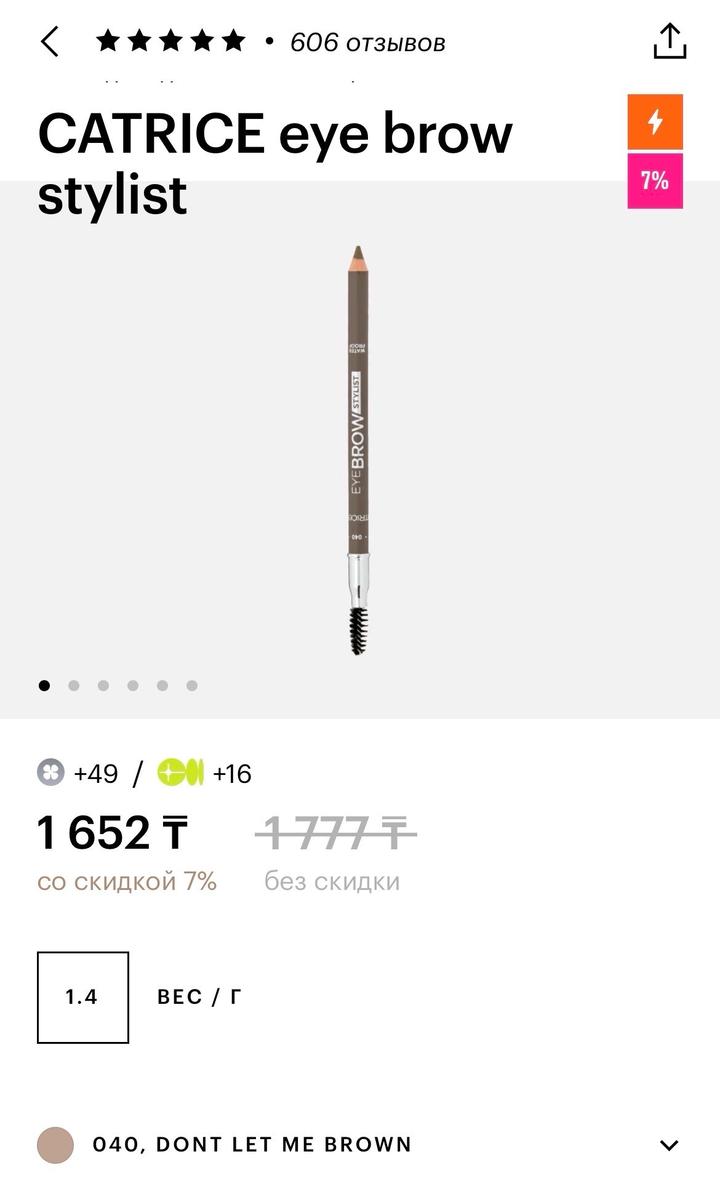Viewport: 720px width, 1183px height.
Task: Select the 1.4 weight option
Action: [x=83, y=997]
